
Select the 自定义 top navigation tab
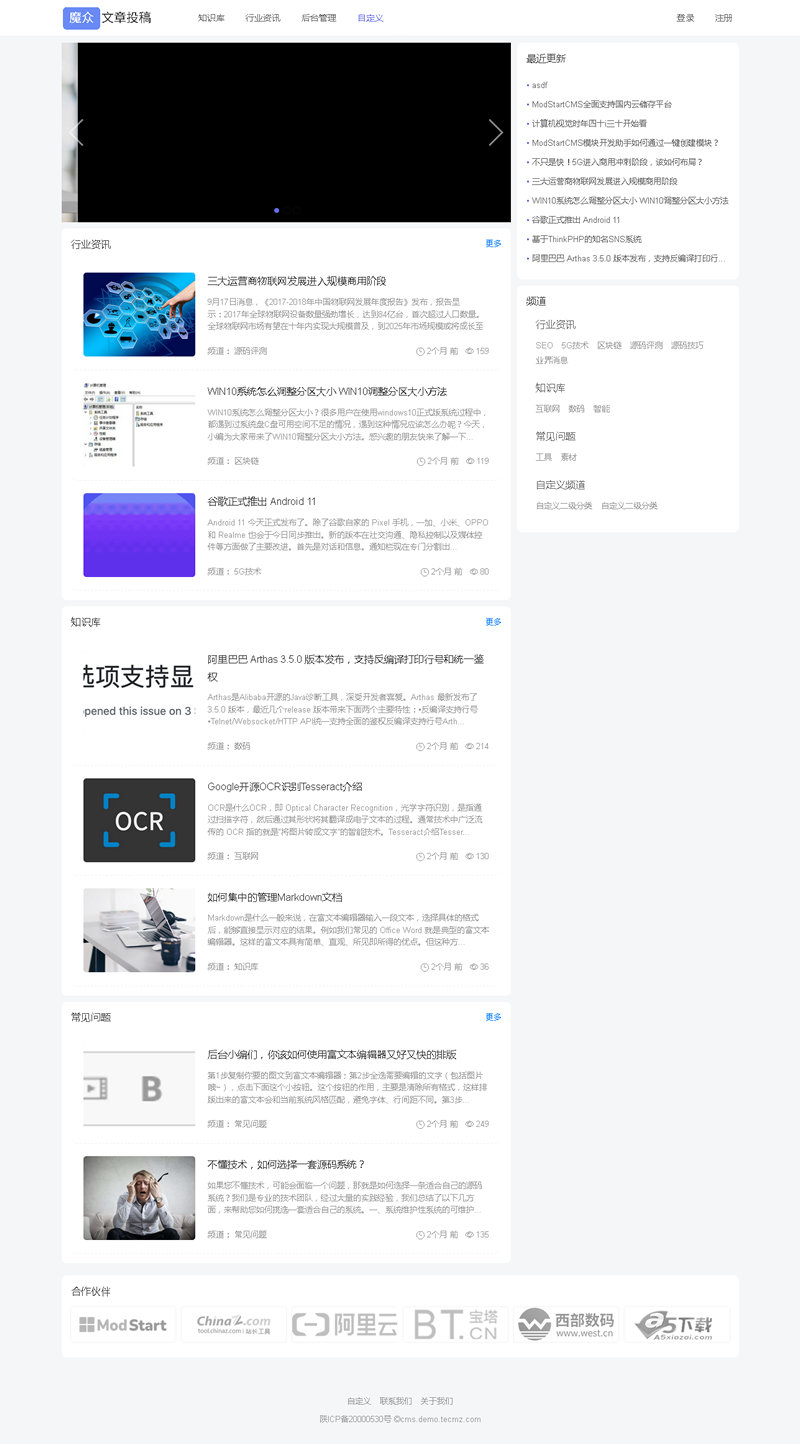[x=370, y=18]
